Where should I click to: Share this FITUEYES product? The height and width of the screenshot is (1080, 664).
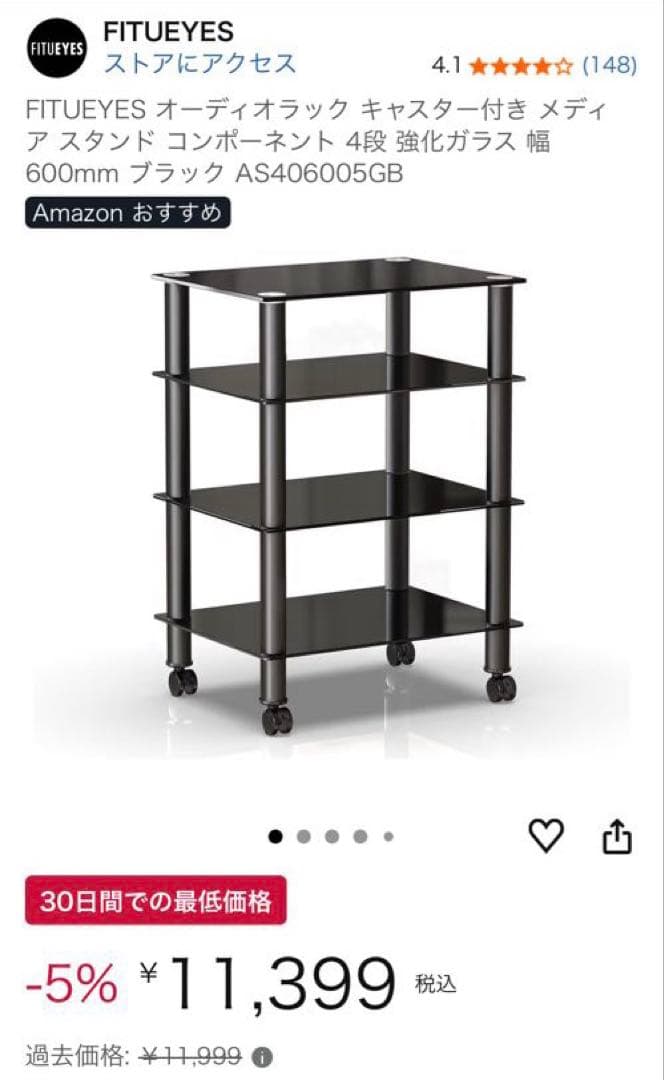617,836
